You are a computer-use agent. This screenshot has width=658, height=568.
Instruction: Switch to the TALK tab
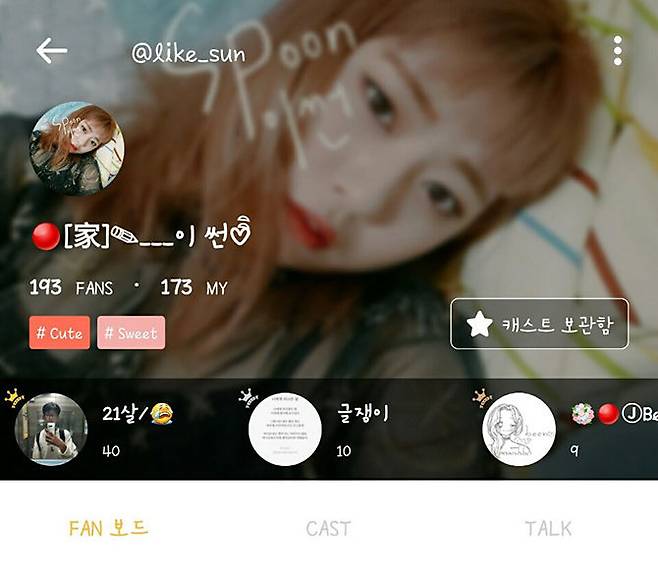[x=548, y=528]
